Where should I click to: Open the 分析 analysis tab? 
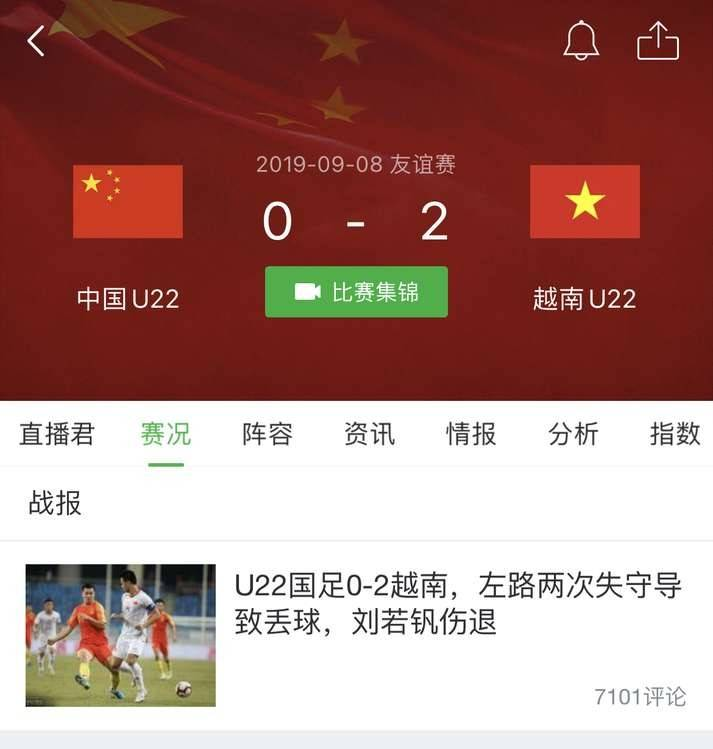click(573, 434)
